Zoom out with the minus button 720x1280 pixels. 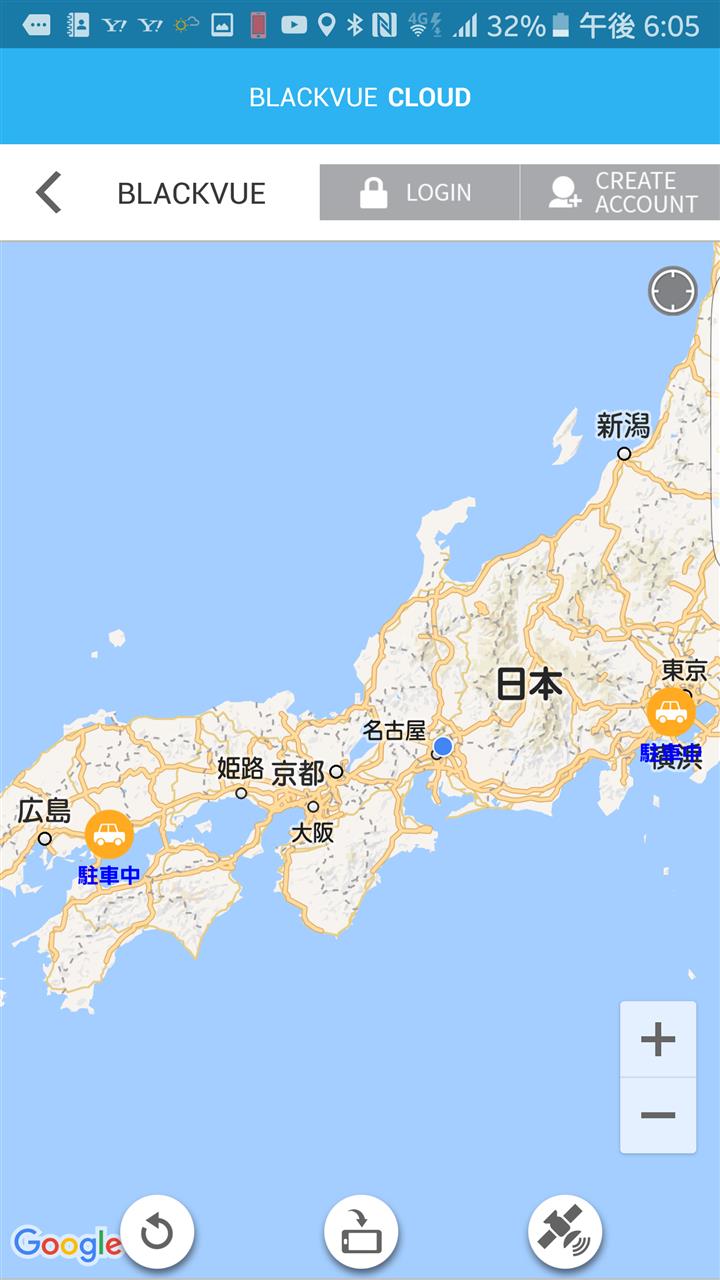(658, 1116)
